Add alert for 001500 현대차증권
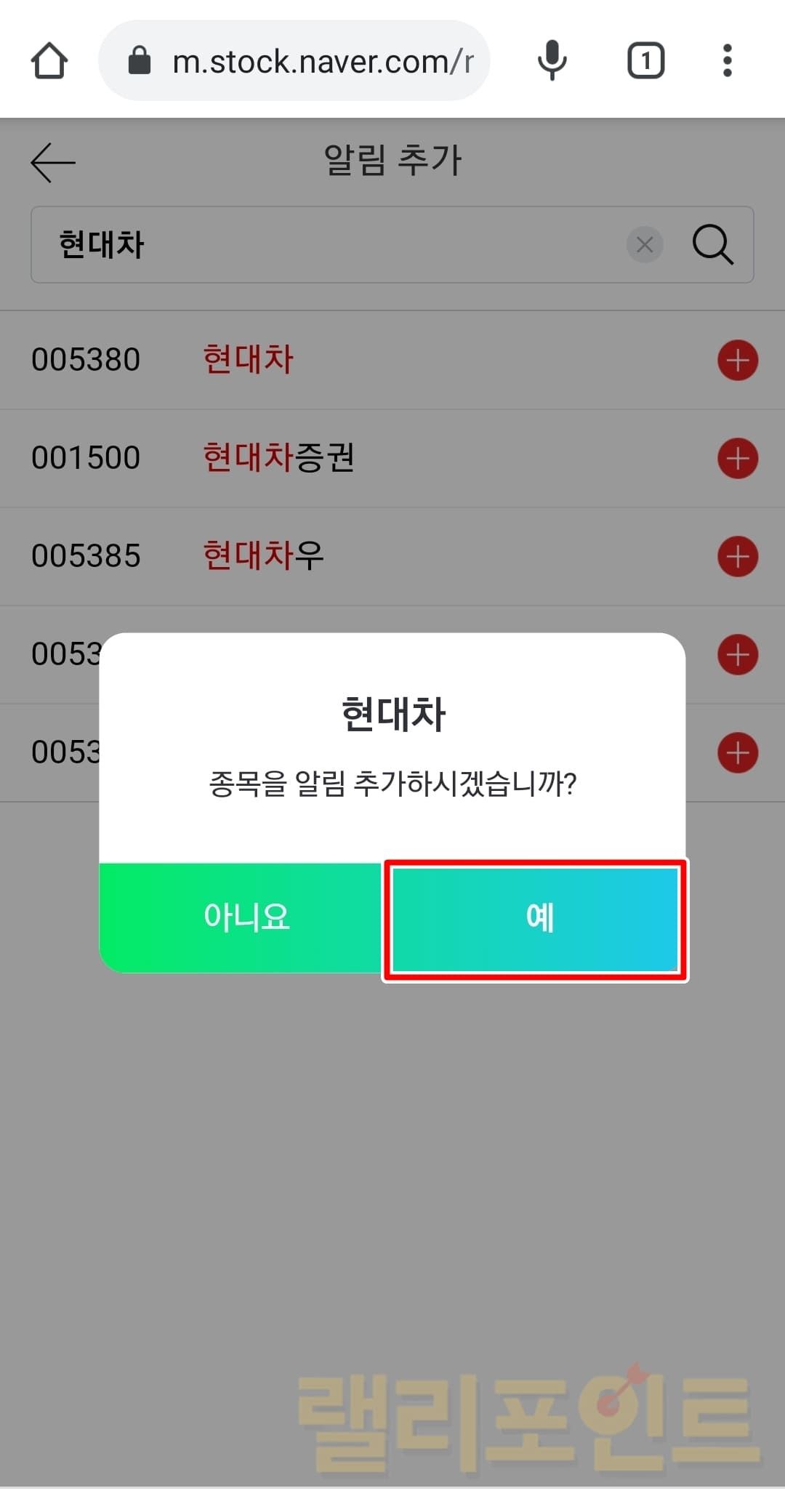This screenshot has width=785, height=1512. [x=737, y=458]
